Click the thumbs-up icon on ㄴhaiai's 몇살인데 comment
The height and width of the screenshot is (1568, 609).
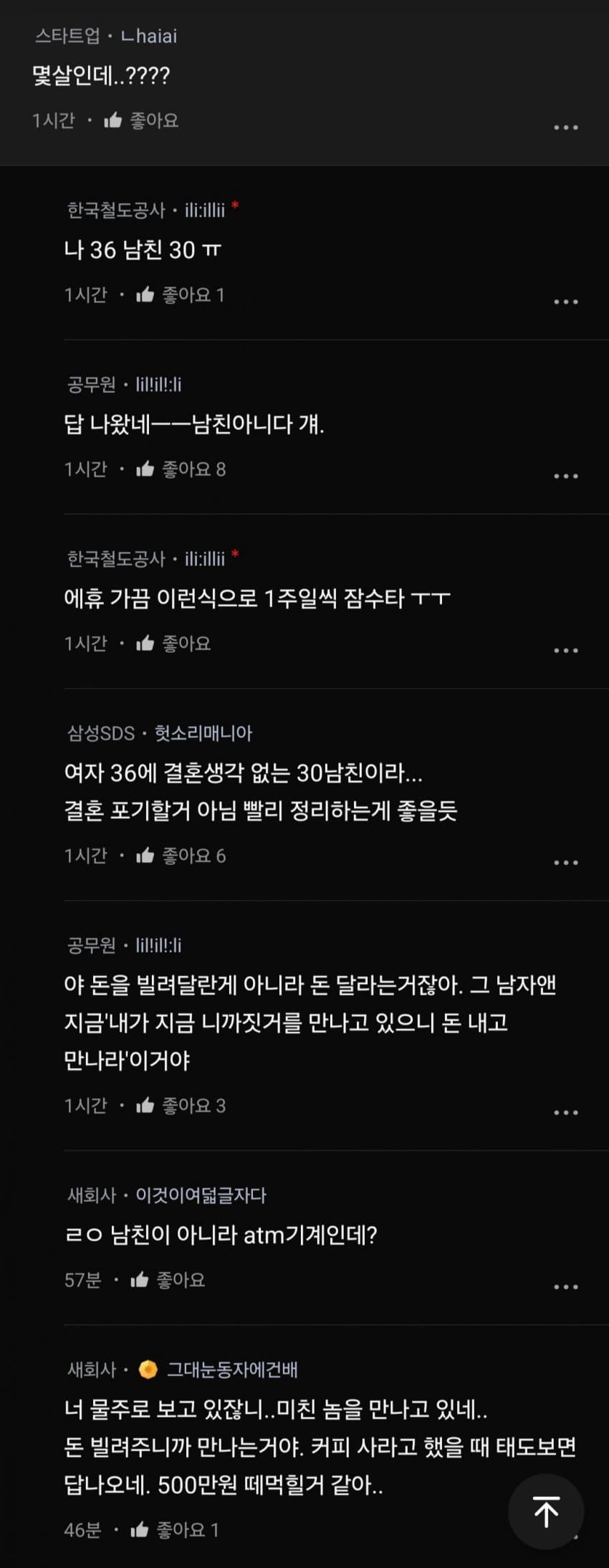(112, 120)
